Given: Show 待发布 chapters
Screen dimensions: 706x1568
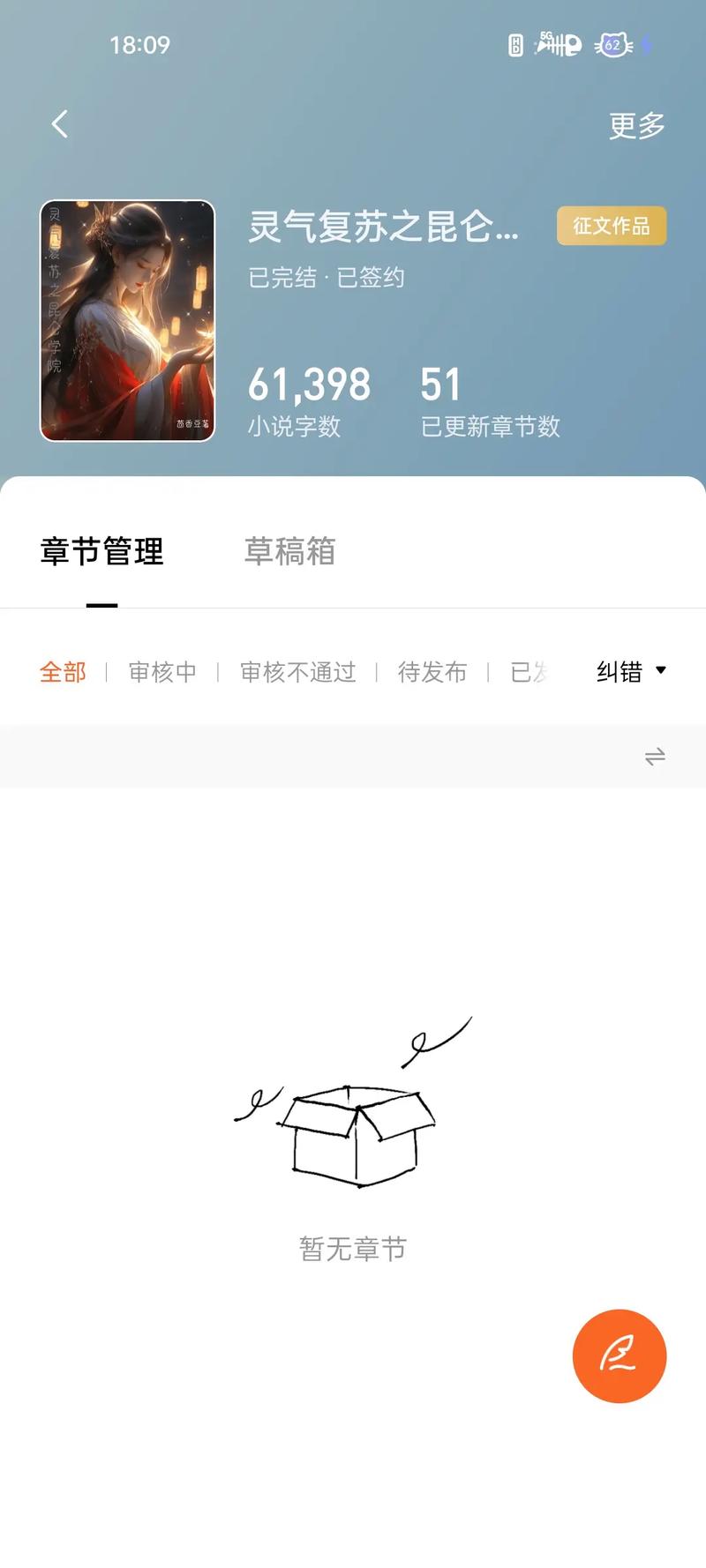Looking at the screenshot, I should coord(432,672).
